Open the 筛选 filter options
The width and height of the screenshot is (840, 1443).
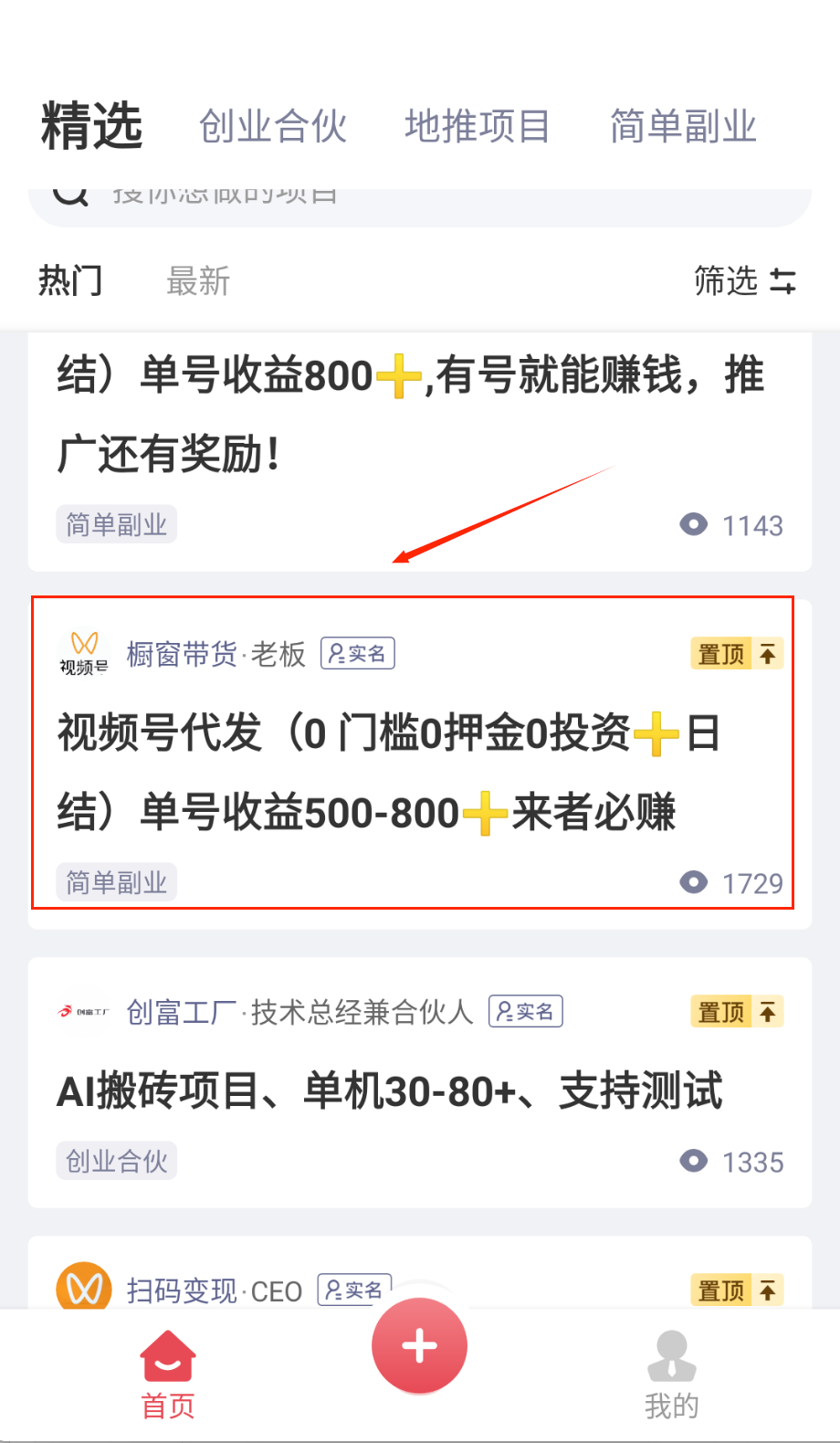click(744, 281)
